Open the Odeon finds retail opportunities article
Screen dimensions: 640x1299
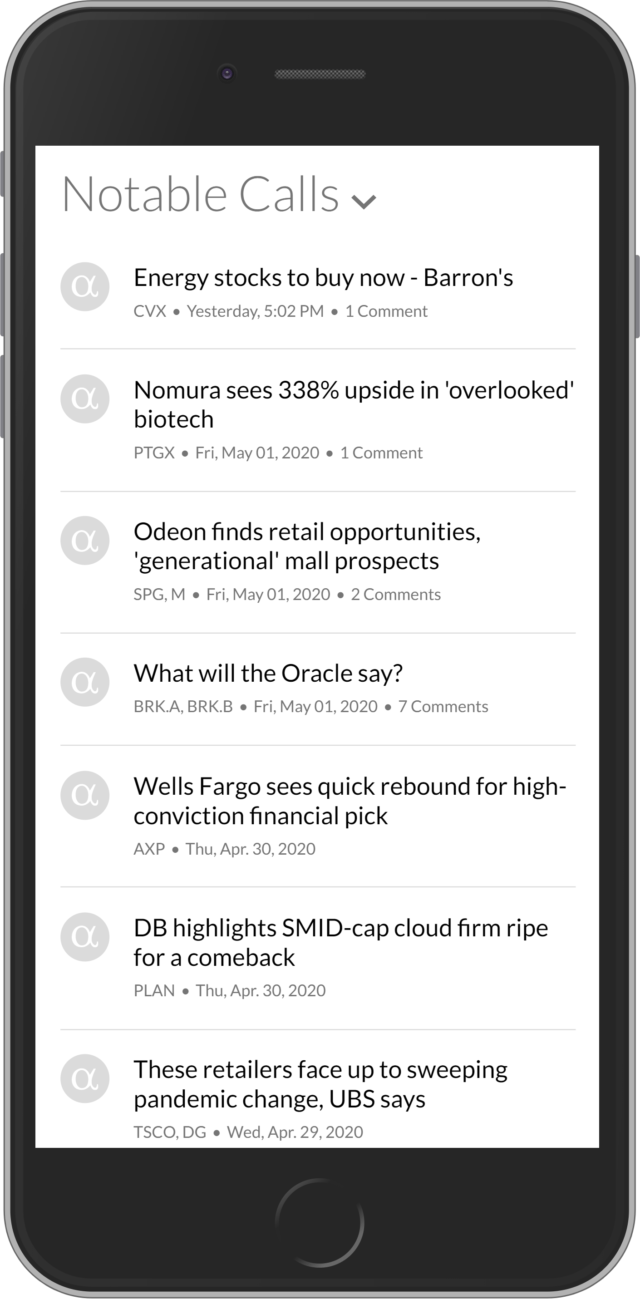point(307,546)
